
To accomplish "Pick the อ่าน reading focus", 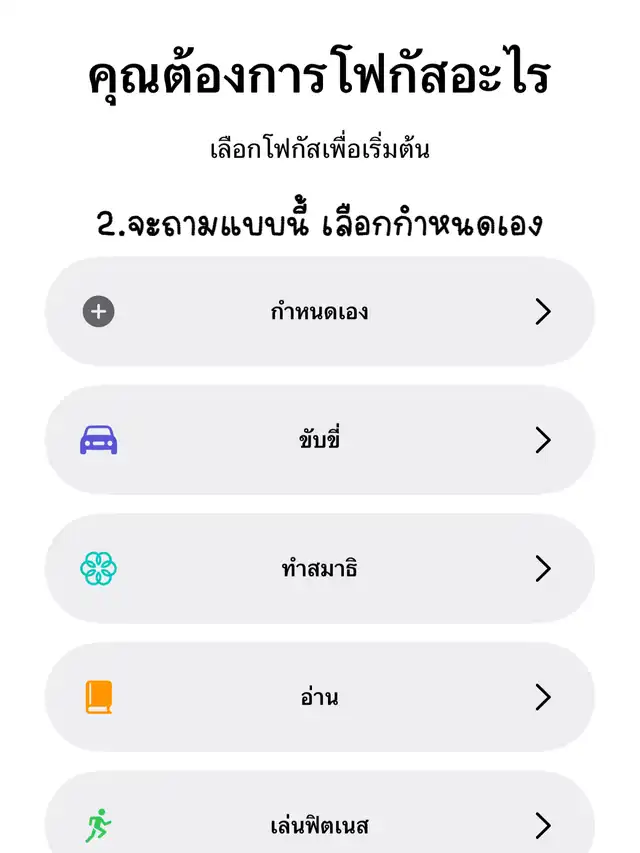I will tap(319, 697).
